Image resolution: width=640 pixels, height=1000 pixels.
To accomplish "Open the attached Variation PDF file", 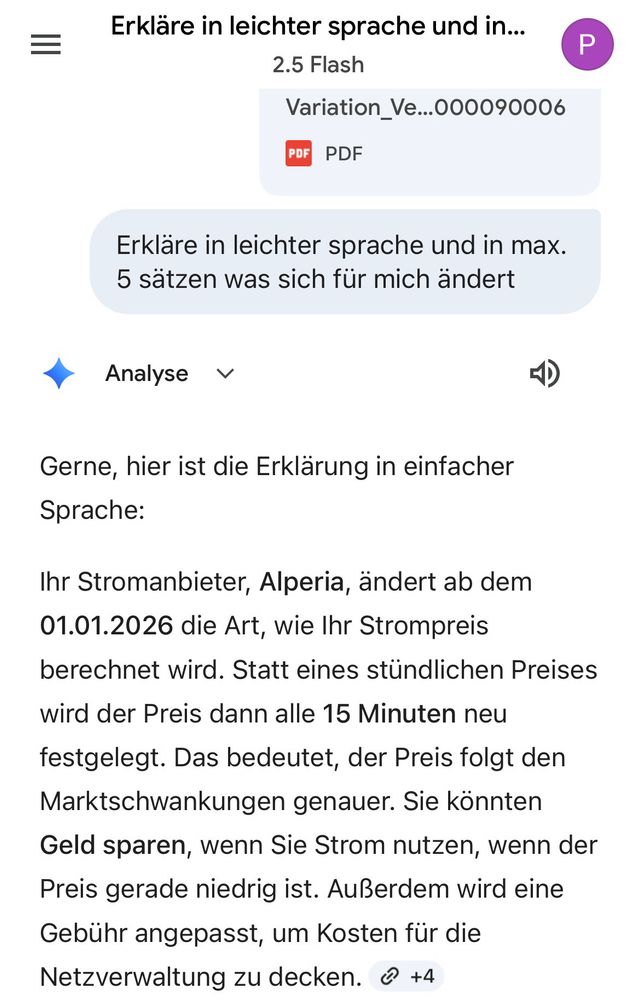I will [x=428, y=131].
